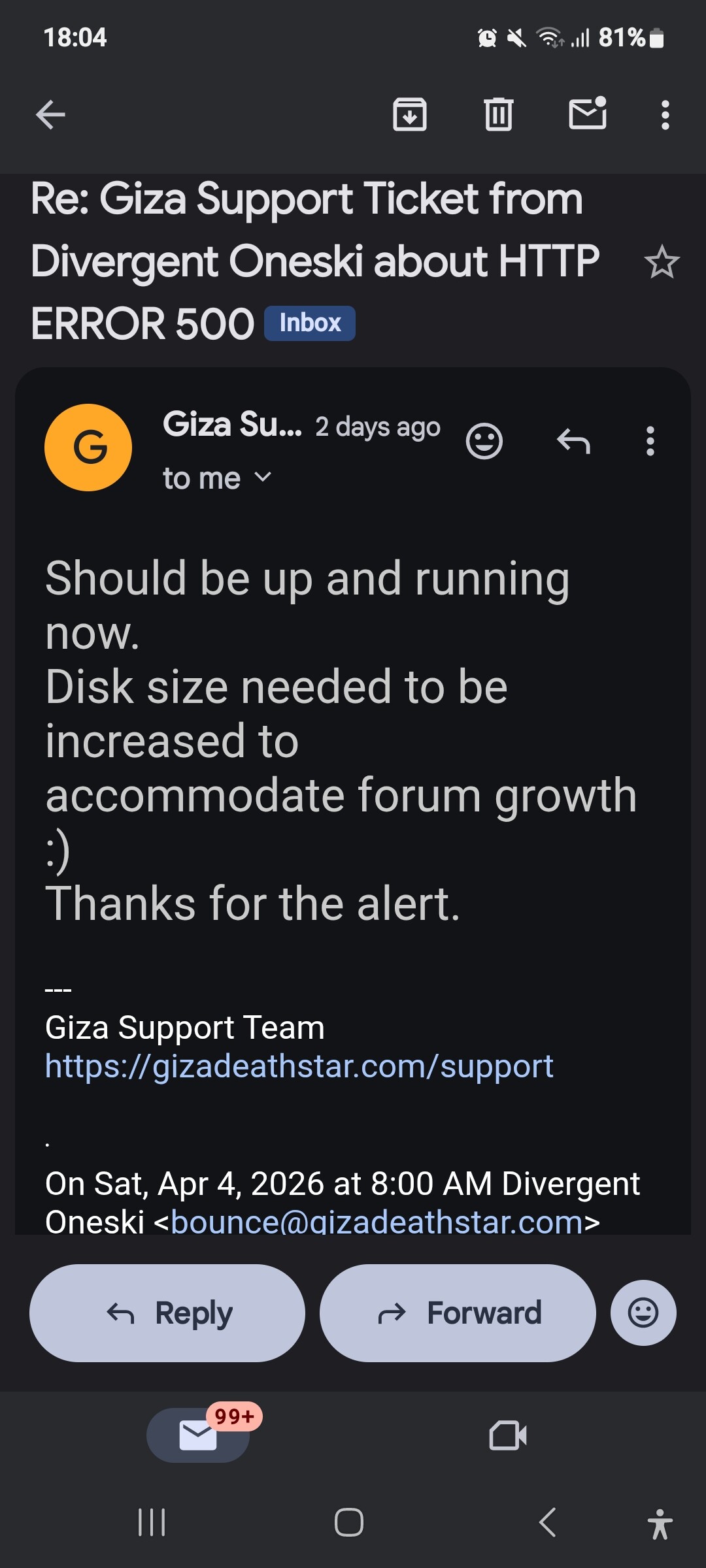Tap the emoji reaction button beside Forward

click(x=643, y=1313)
